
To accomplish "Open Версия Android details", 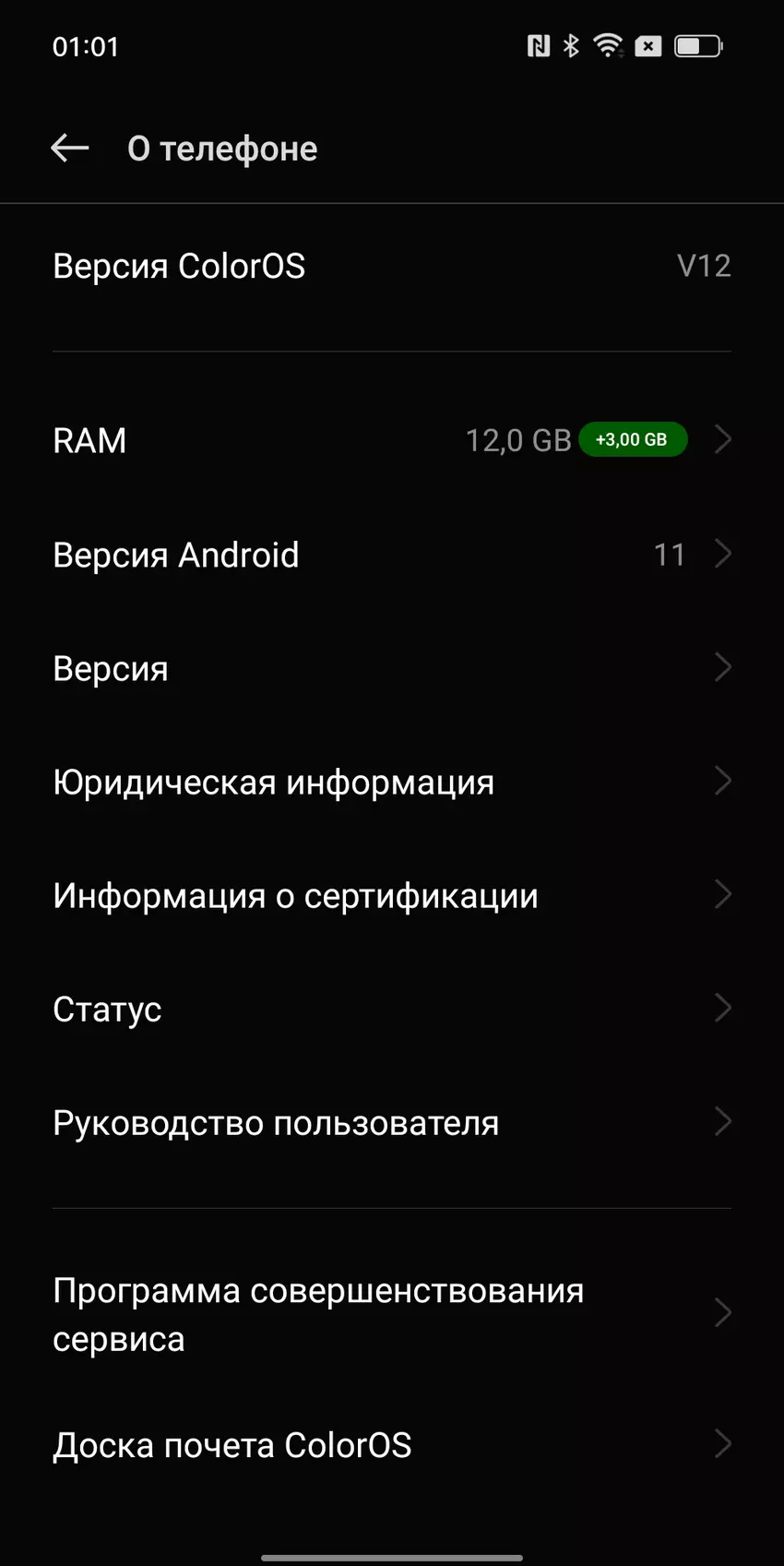I will pos(391,555).
